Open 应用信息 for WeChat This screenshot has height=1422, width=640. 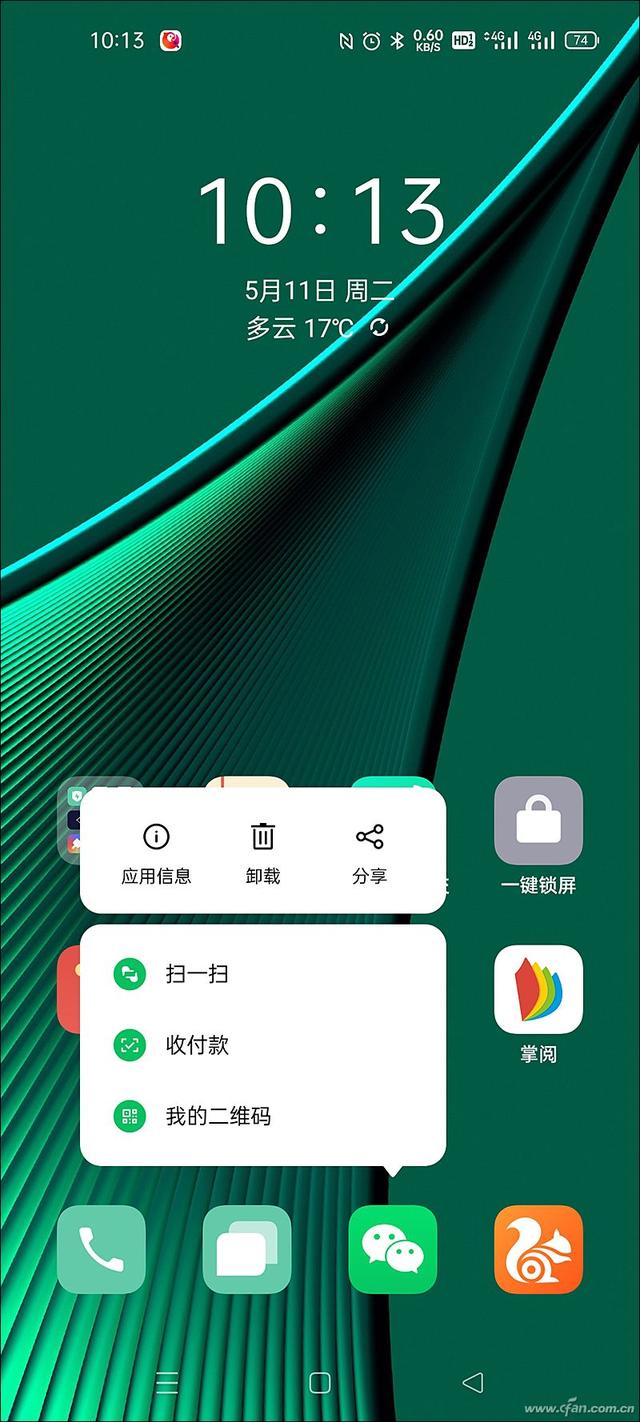(156, 853)
